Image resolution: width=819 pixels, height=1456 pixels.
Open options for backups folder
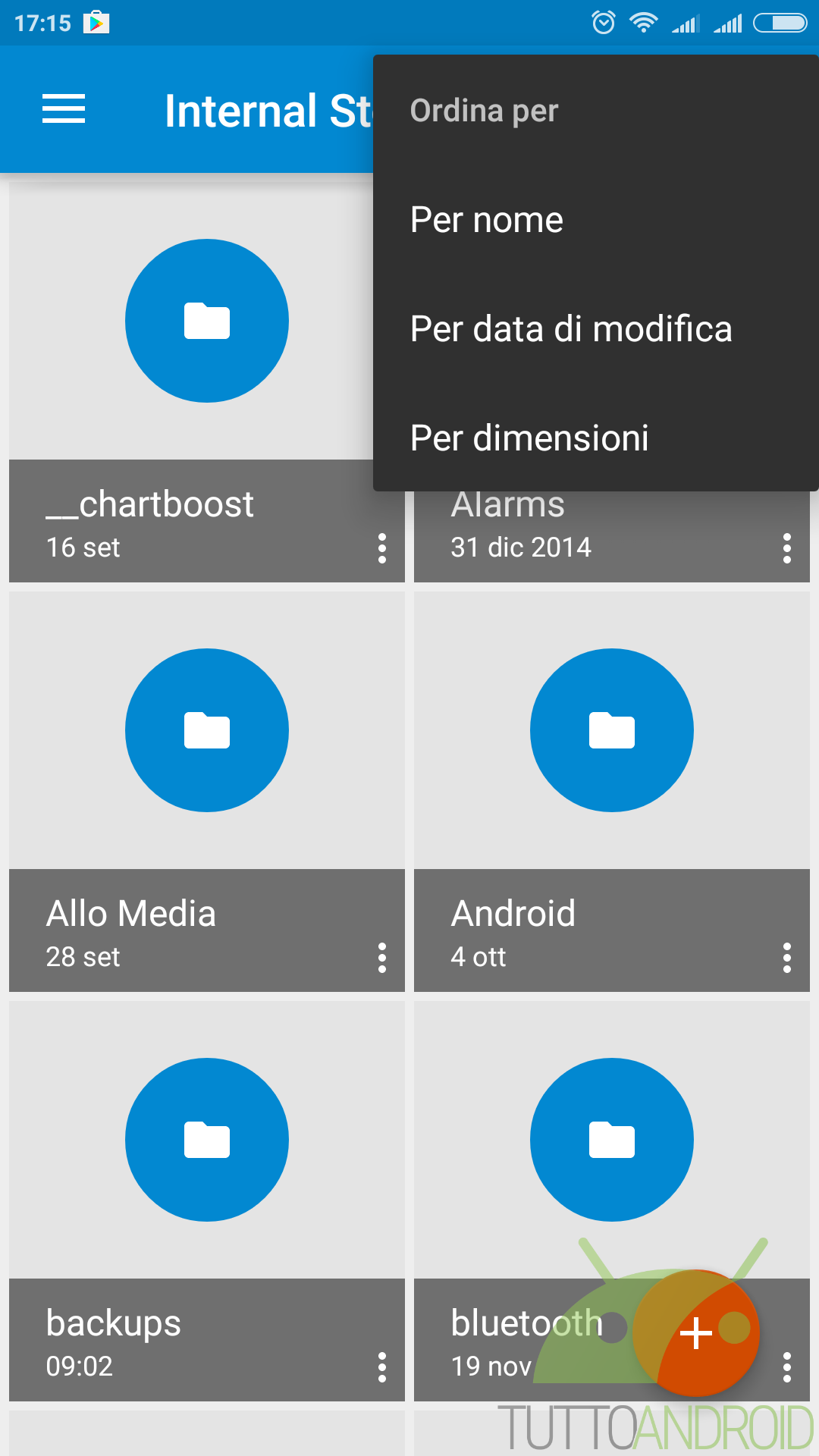pyautogui.click(x=382, y=1367)
